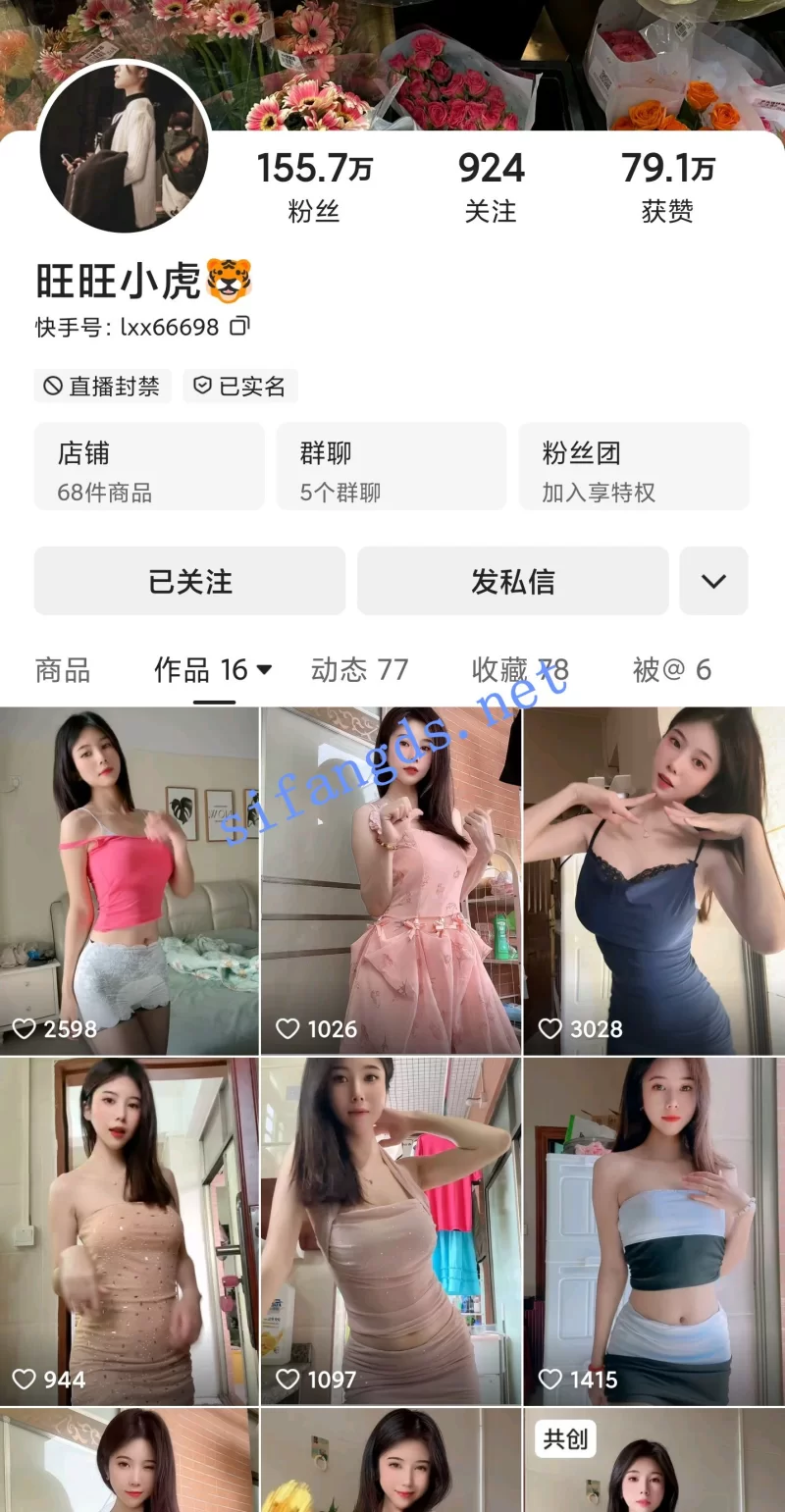Open the profile avatar picture
The width and height of the screenshot is (785, 1512).
124,147
